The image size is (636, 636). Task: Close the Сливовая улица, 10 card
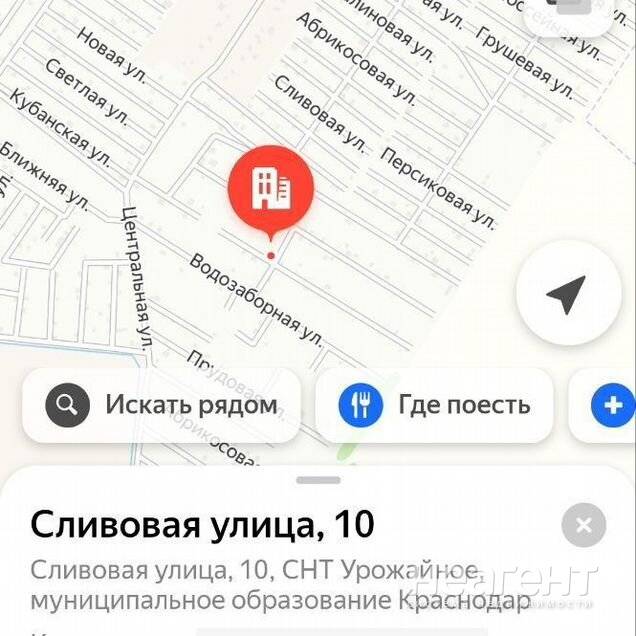pos(584,525)
